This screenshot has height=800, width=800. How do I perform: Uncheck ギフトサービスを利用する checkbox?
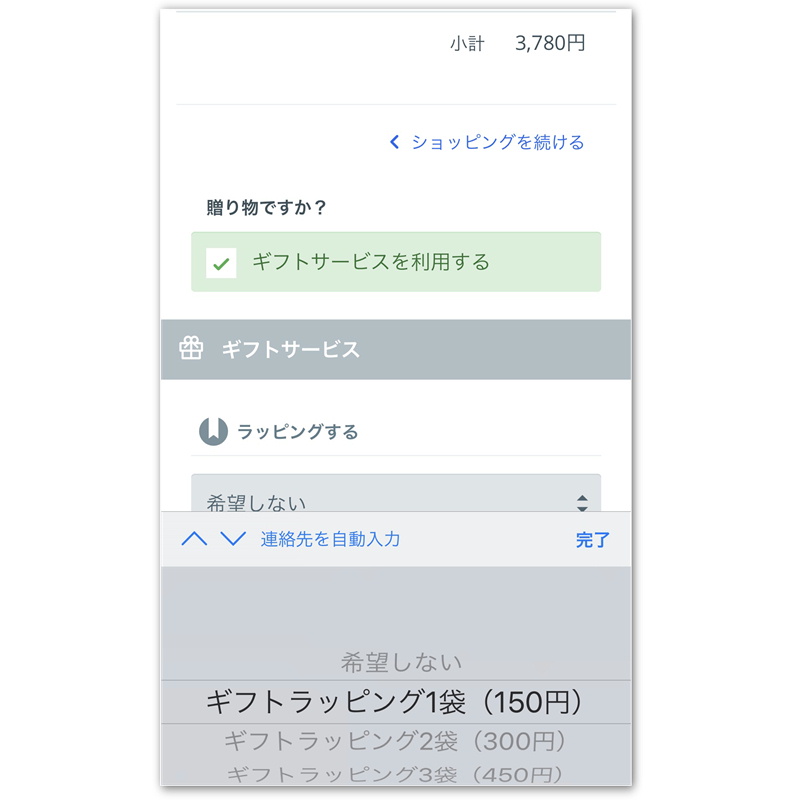pyautogui.click(x=221, y=263)
